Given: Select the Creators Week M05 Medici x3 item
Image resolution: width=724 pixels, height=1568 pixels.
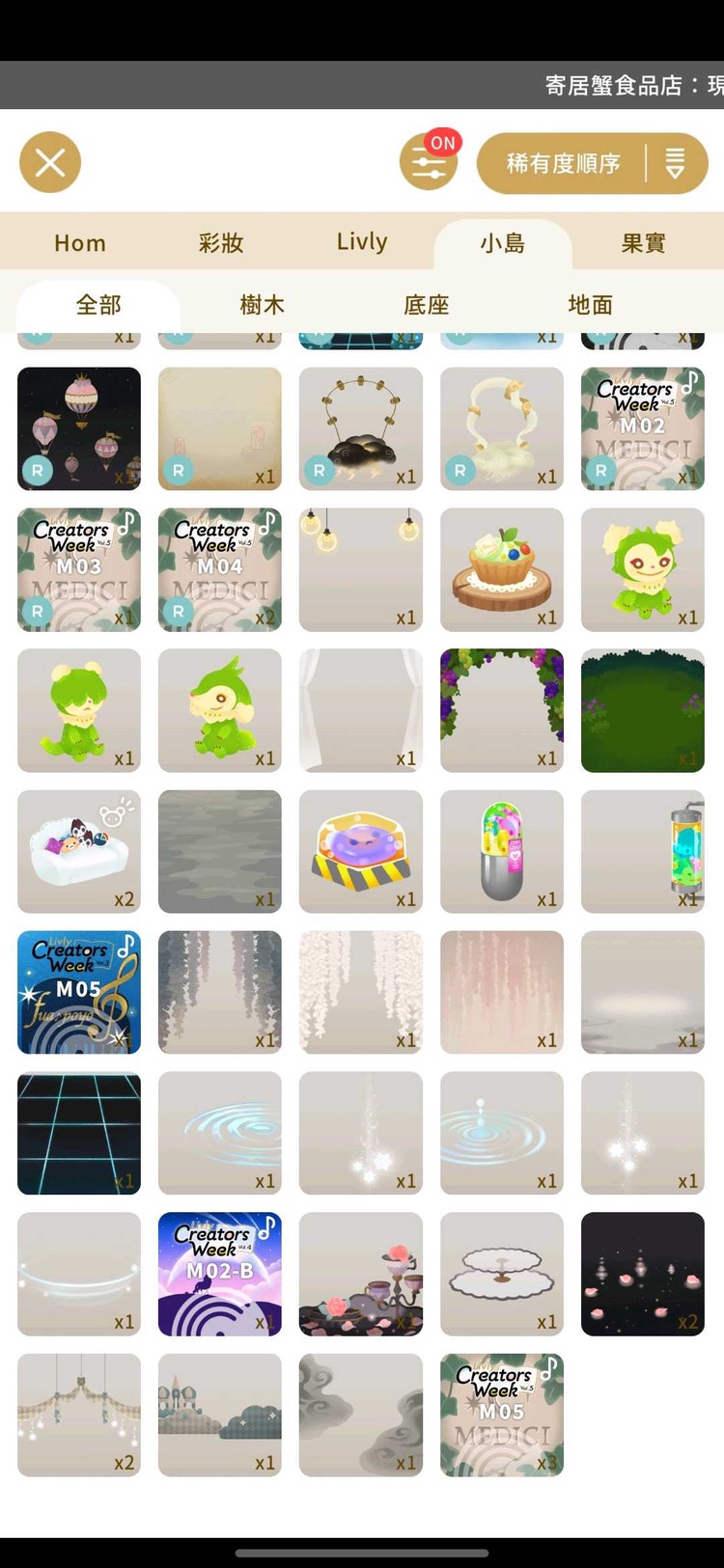Looking at the screenshot, I should 502,1415.
